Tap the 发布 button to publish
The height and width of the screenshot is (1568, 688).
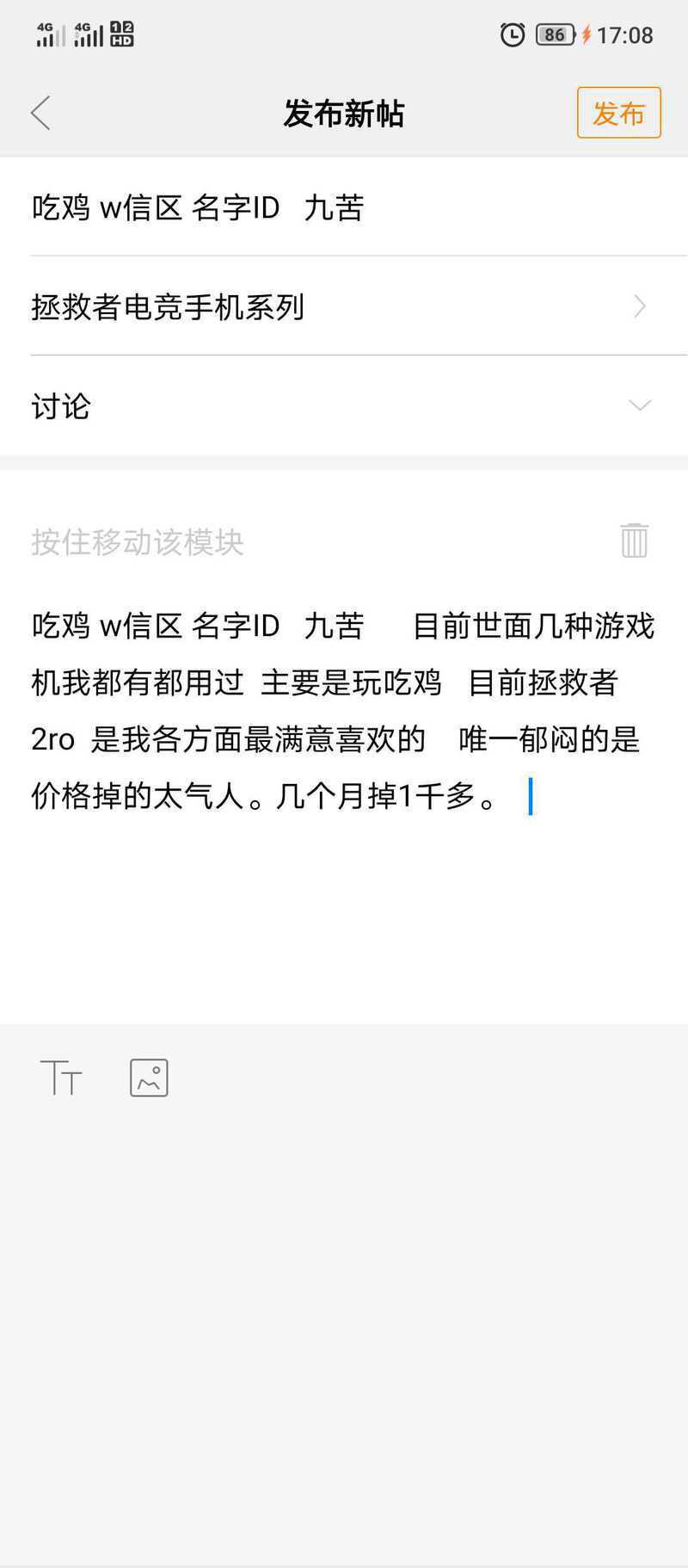(618, 113)
